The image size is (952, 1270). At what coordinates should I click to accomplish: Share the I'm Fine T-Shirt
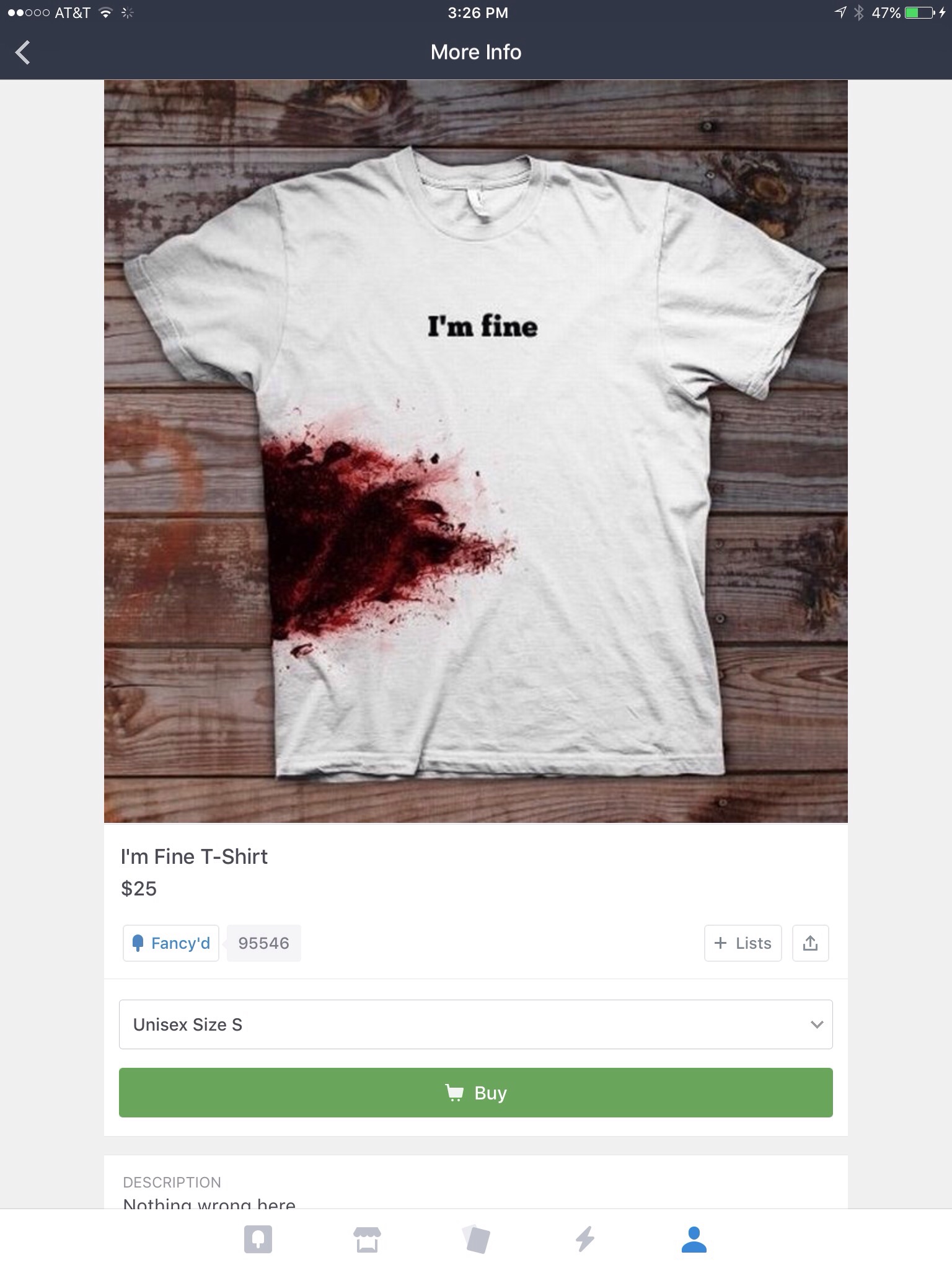tap(810, 943)
